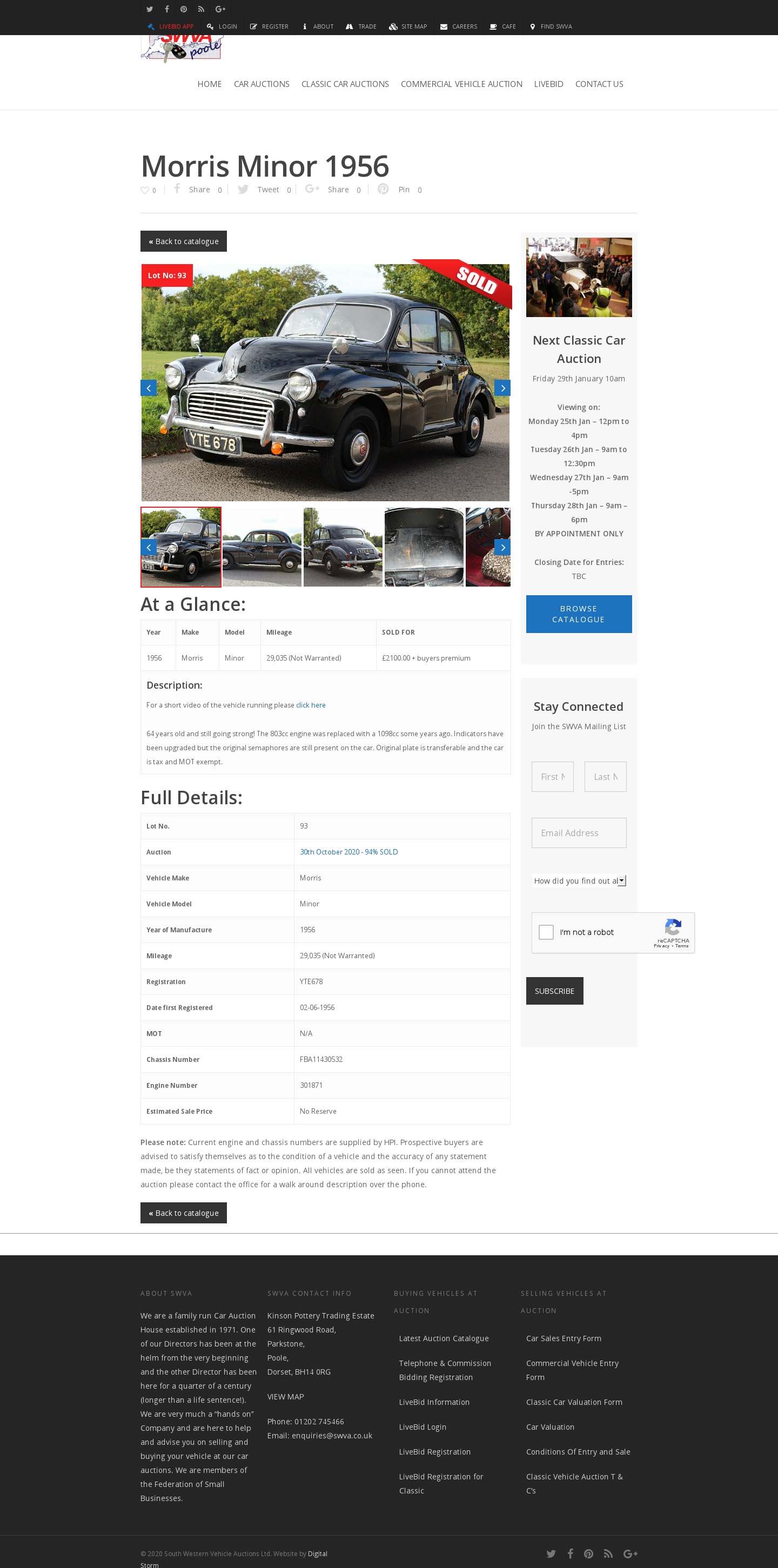Open the LiveBid App link
Screen dimensions: 778x1568
coord(170,27)
